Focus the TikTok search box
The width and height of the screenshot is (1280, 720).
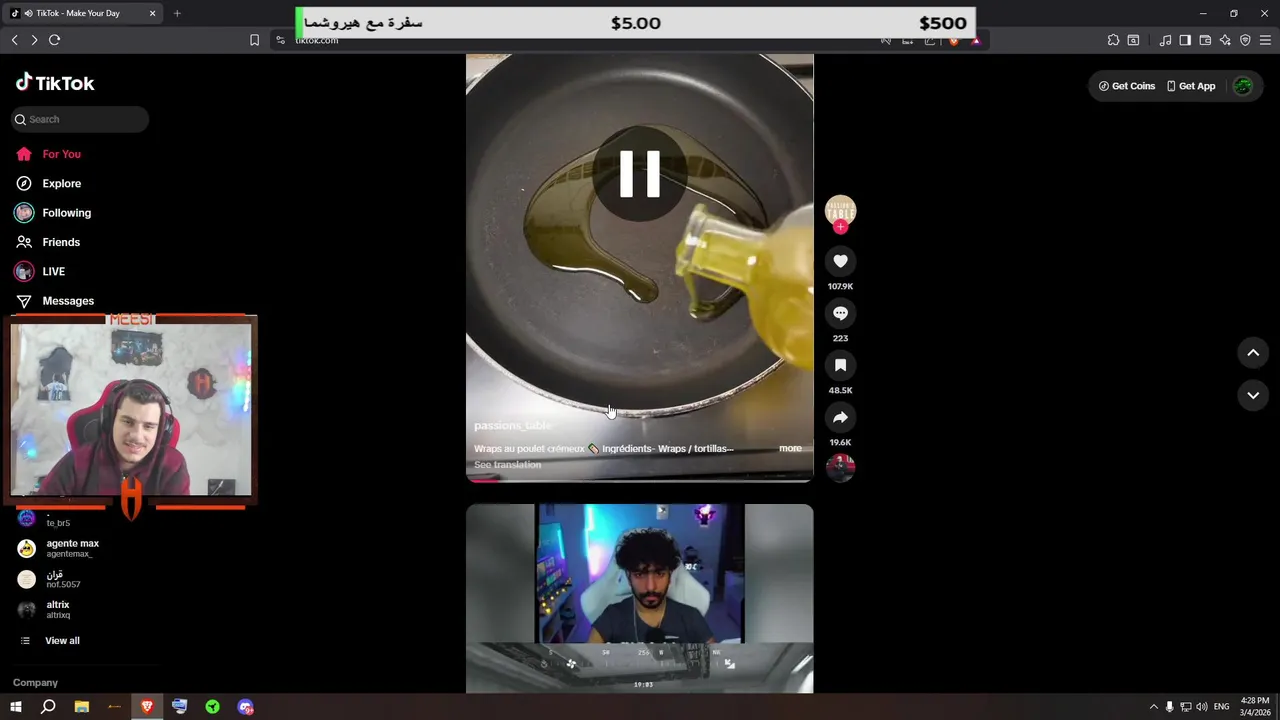tap(85, 119)
